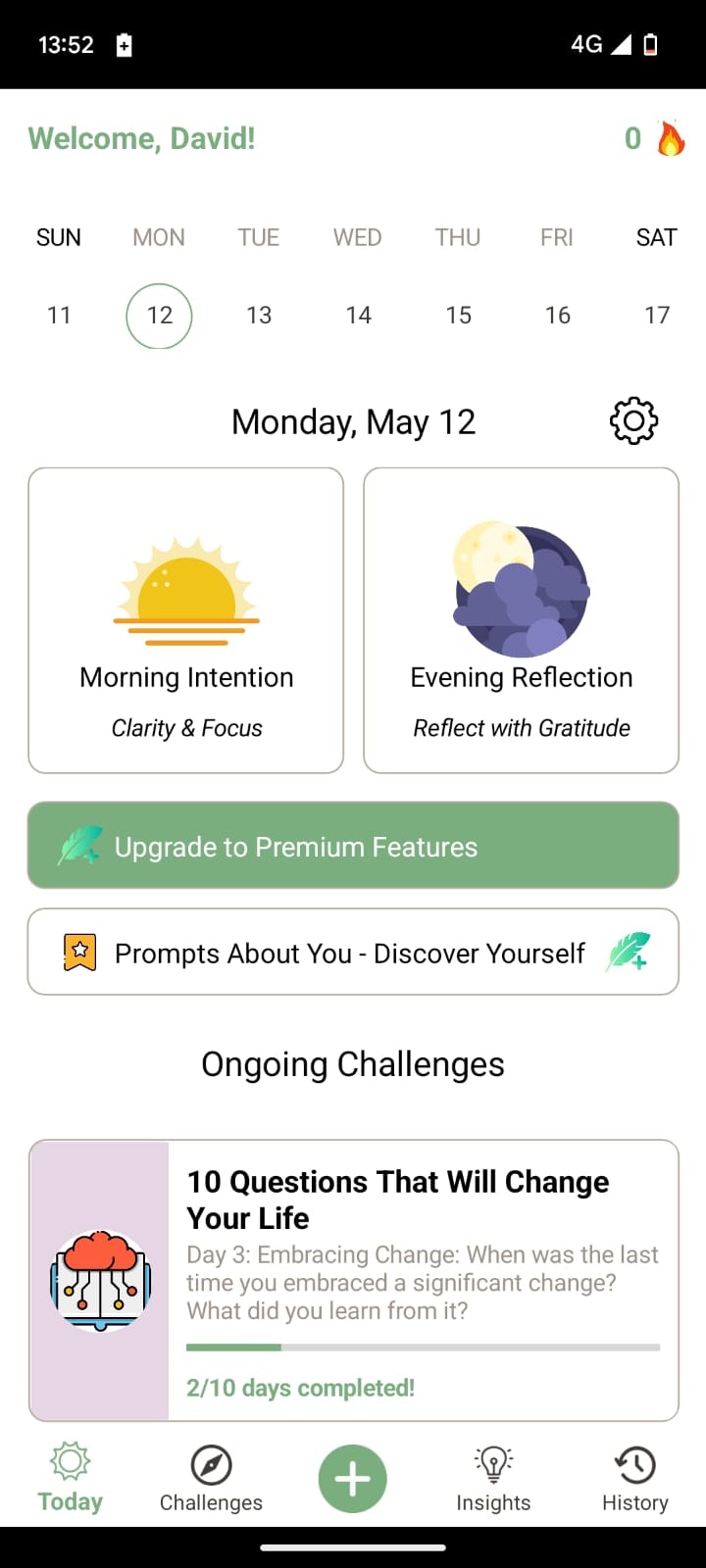Select Sunday 11 in the calendar
This screenshot has width=706, height=1568.
[x=59, y=316]
